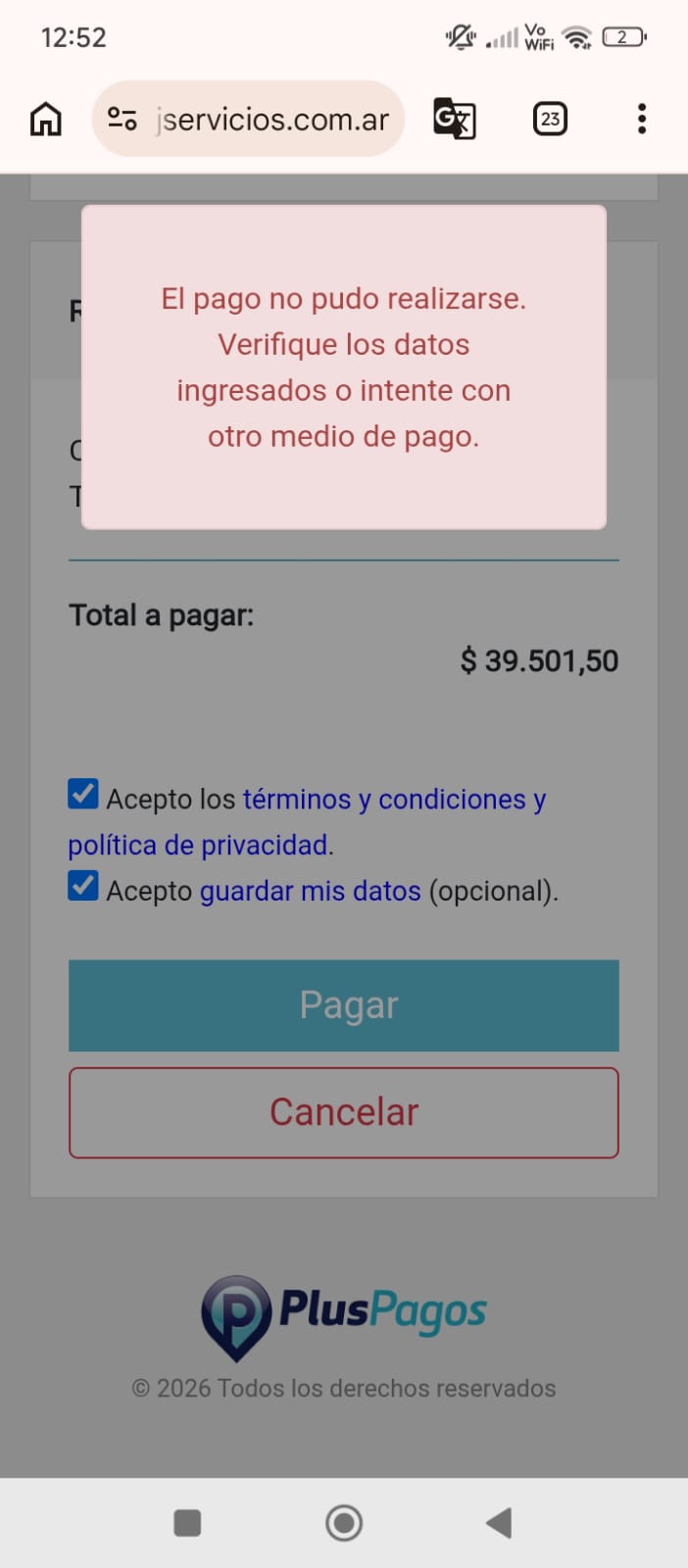Uncheck the guardar mis datos checkbox
This screenshot has width=688, height=1568.
(83, 886)
